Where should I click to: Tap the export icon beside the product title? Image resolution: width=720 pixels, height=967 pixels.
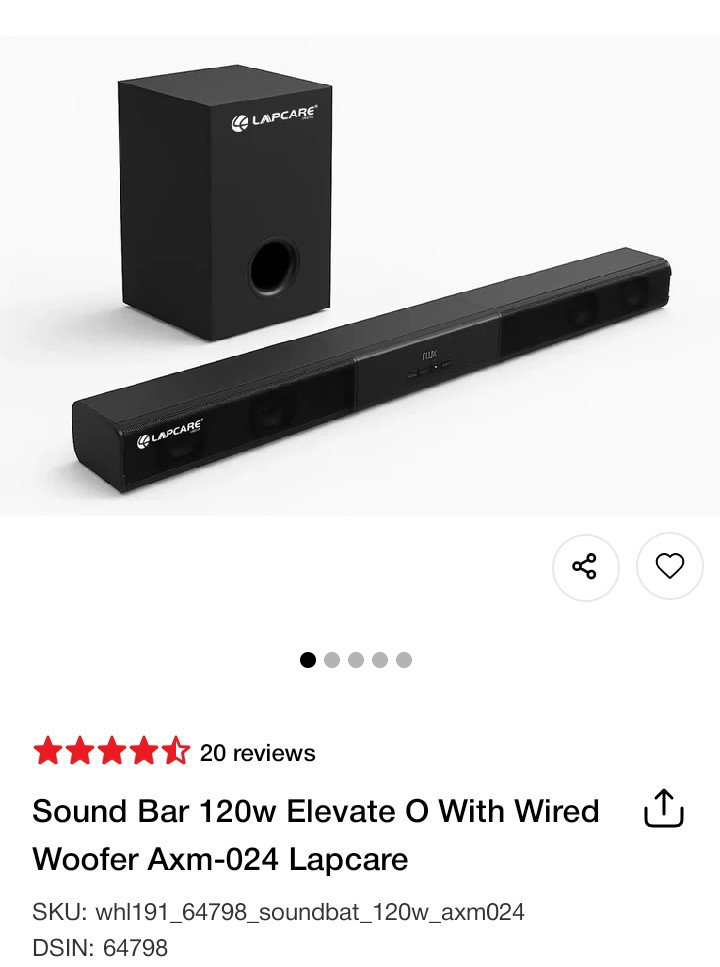tap(664, 808)
